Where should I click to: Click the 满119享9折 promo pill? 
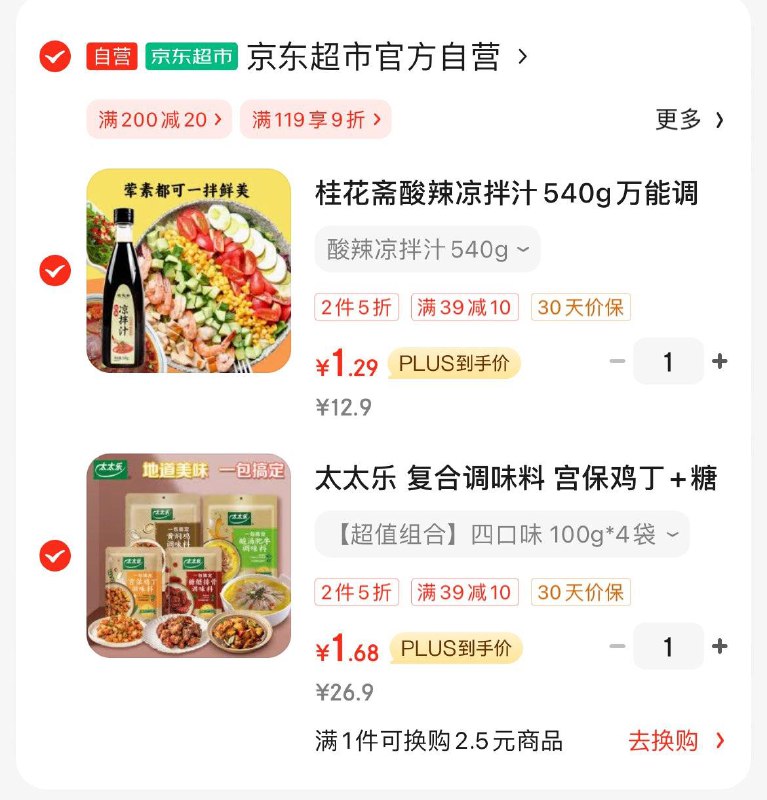tap(316, 119)
